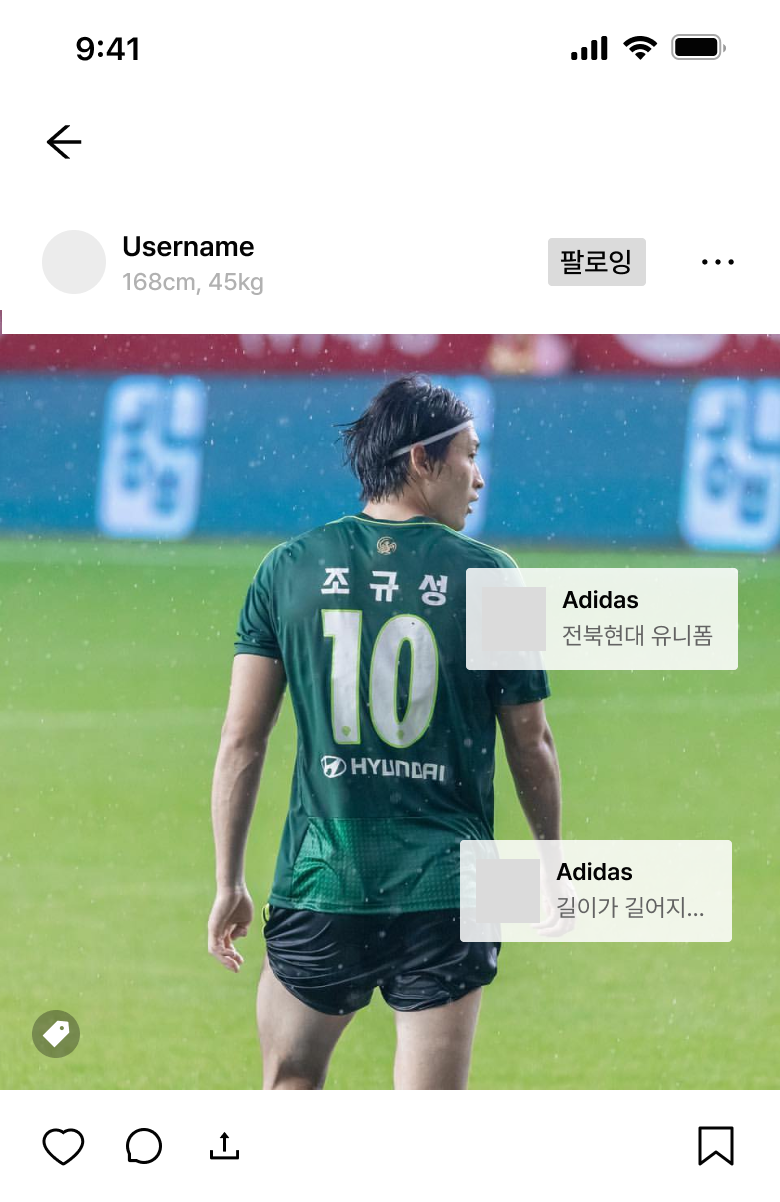Open the Username profile picture
780x1202 pixels.
[74, 262]
